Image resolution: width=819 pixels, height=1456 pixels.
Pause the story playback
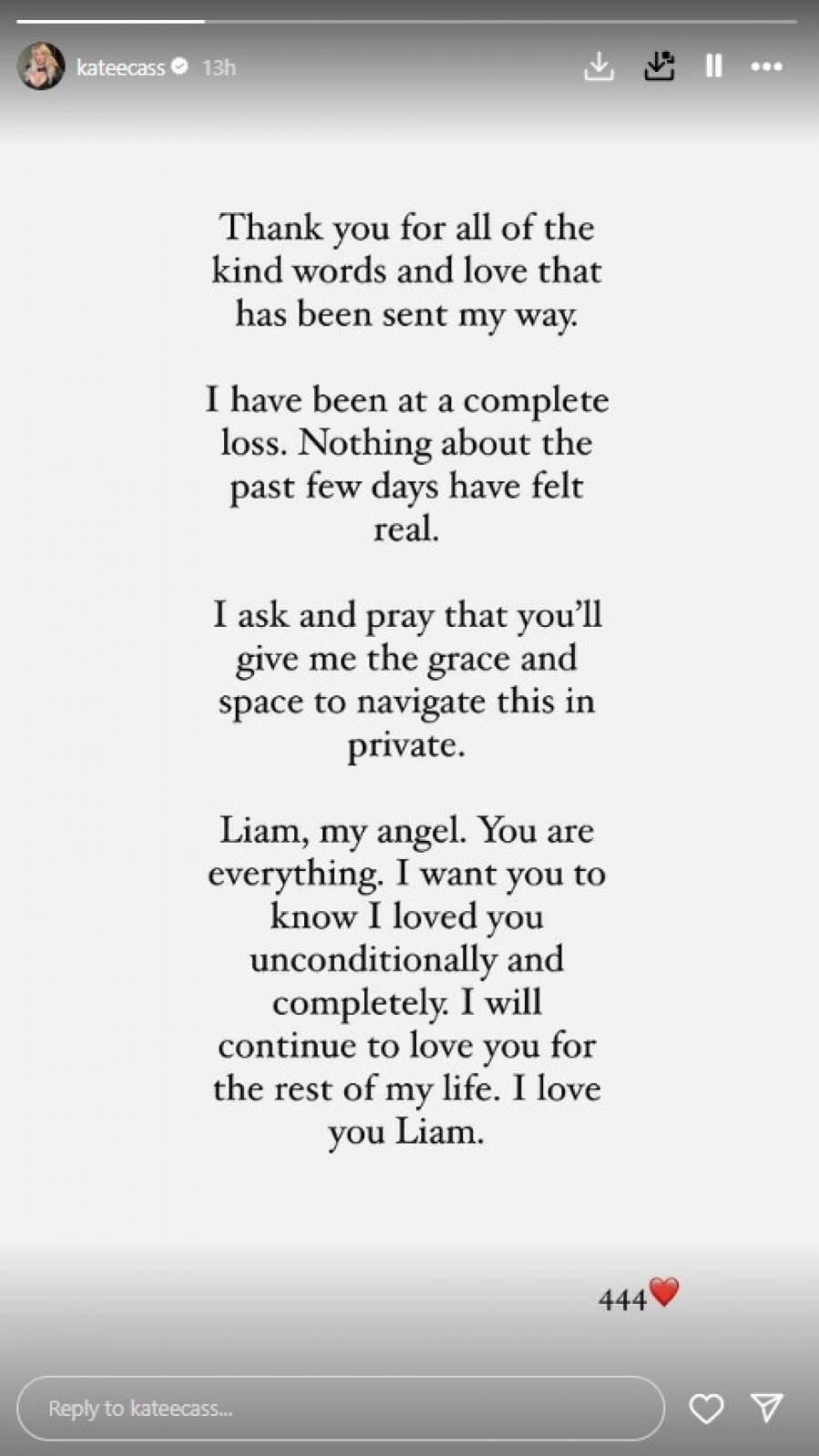click(714, 66)
